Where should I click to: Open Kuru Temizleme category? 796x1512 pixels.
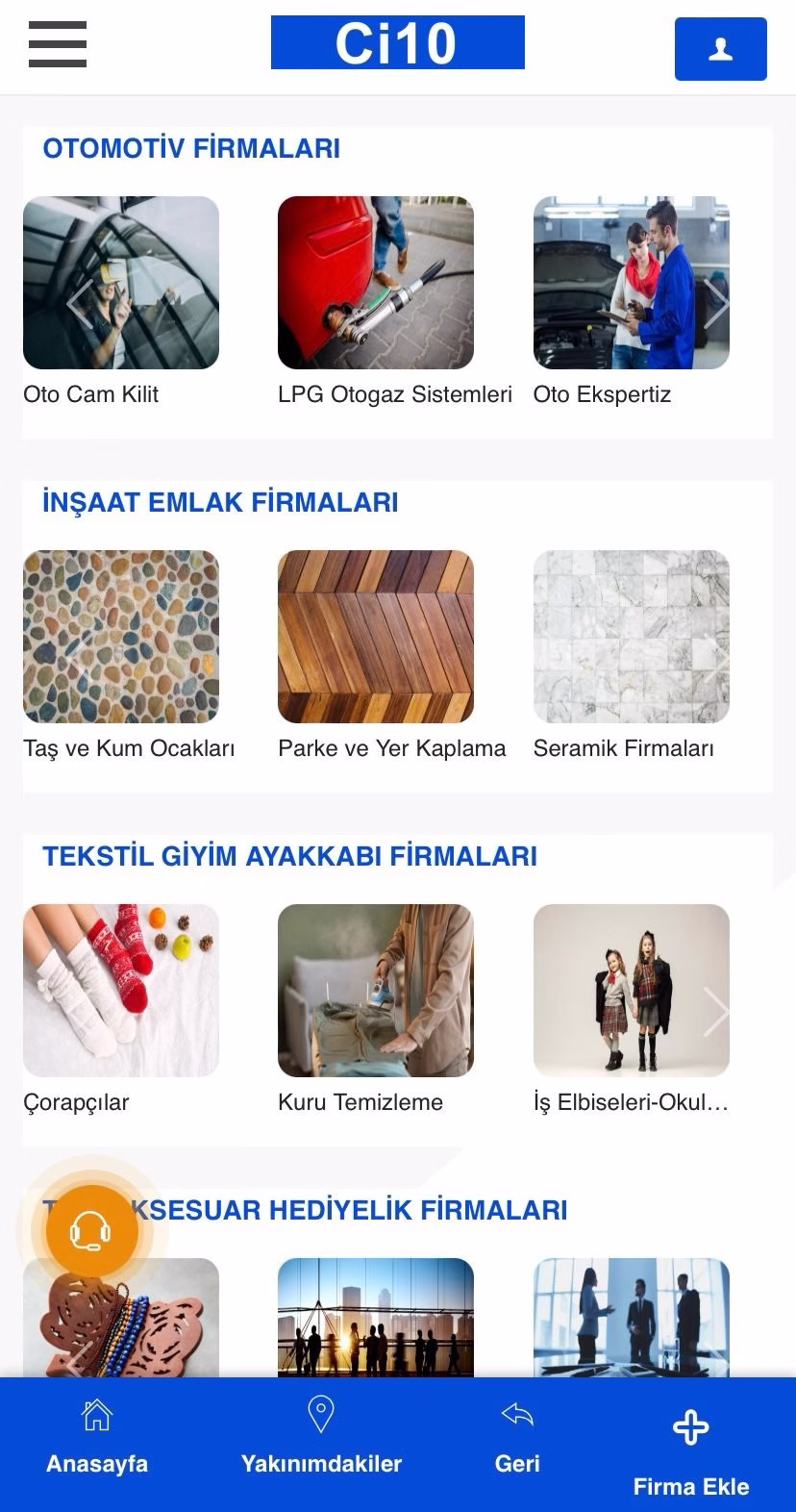(376, 991)
